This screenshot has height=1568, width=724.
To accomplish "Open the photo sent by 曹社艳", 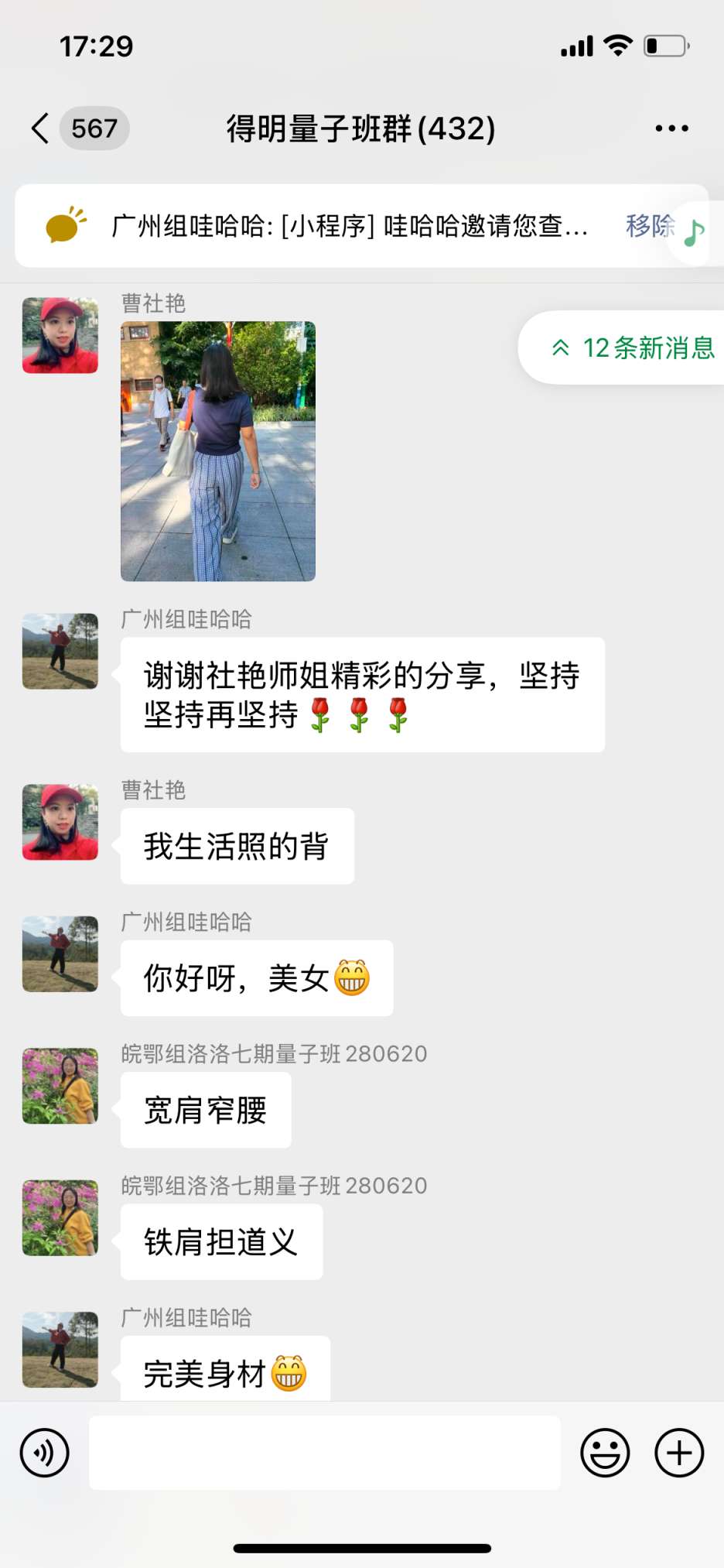I will [218, 451].
